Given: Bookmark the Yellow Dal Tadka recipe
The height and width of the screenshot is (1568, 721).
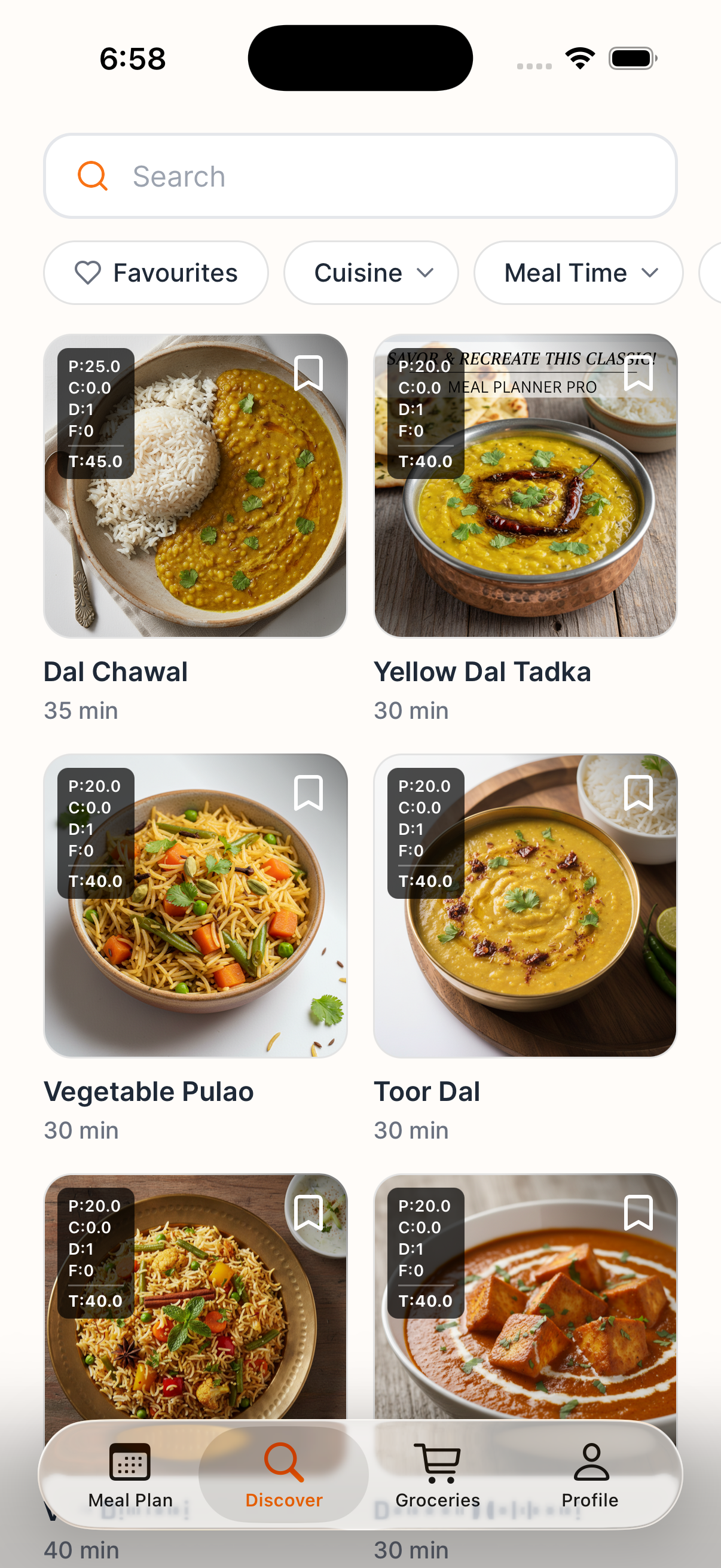Looking at the screenshot, I should [639, 373].
